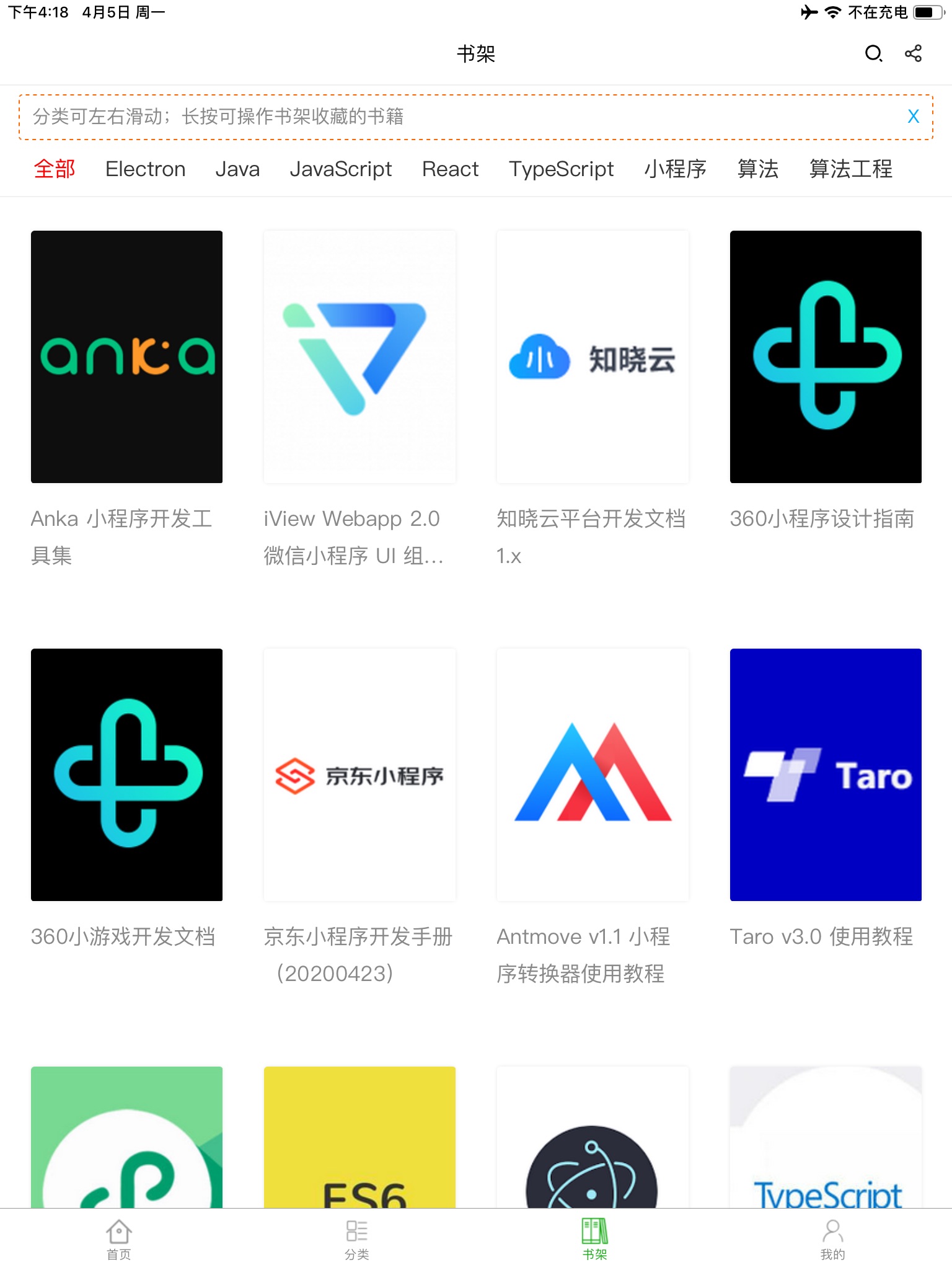
Task: Open the search icon in the header
Action: [x=873, y=54]
